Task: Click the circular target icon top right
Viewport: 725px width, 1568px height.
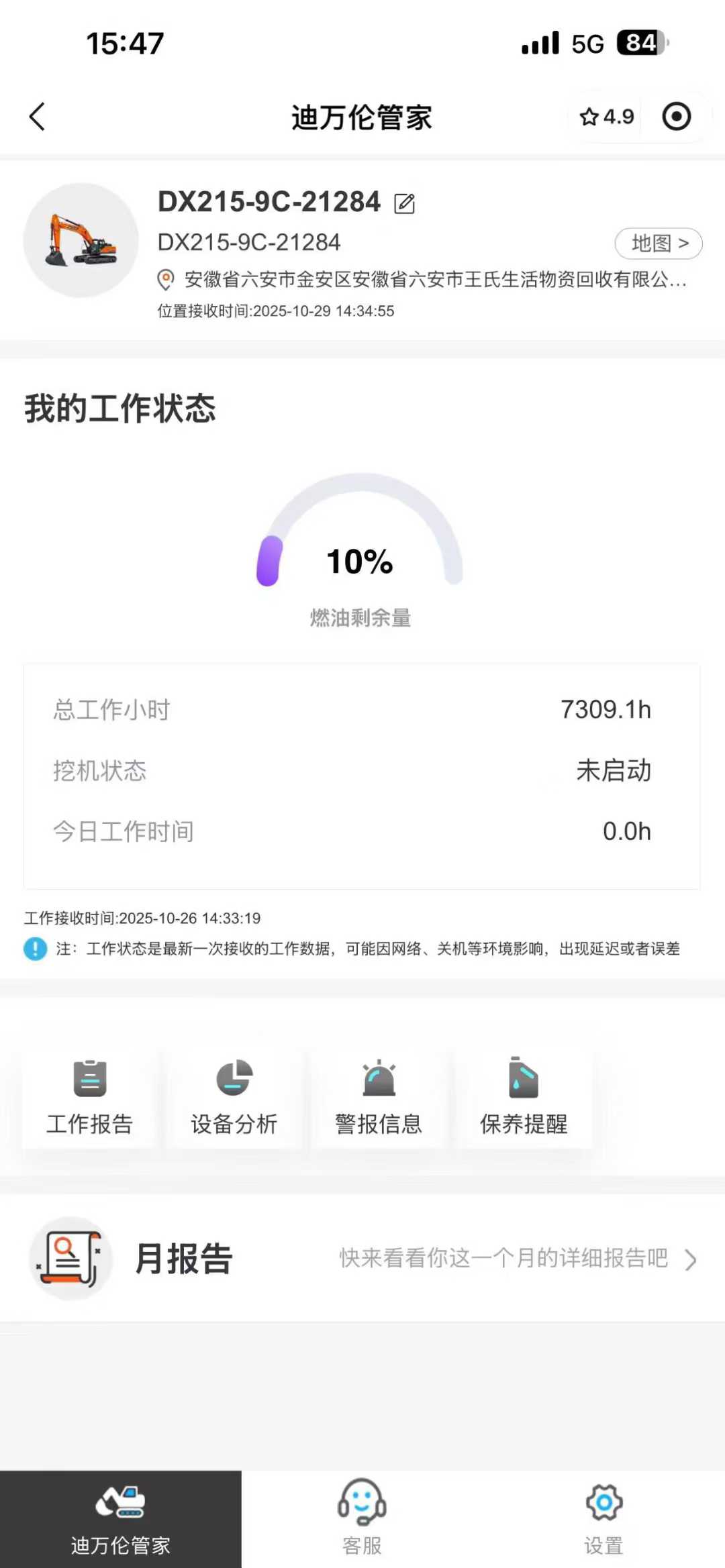Action: (x=677, y=116)
